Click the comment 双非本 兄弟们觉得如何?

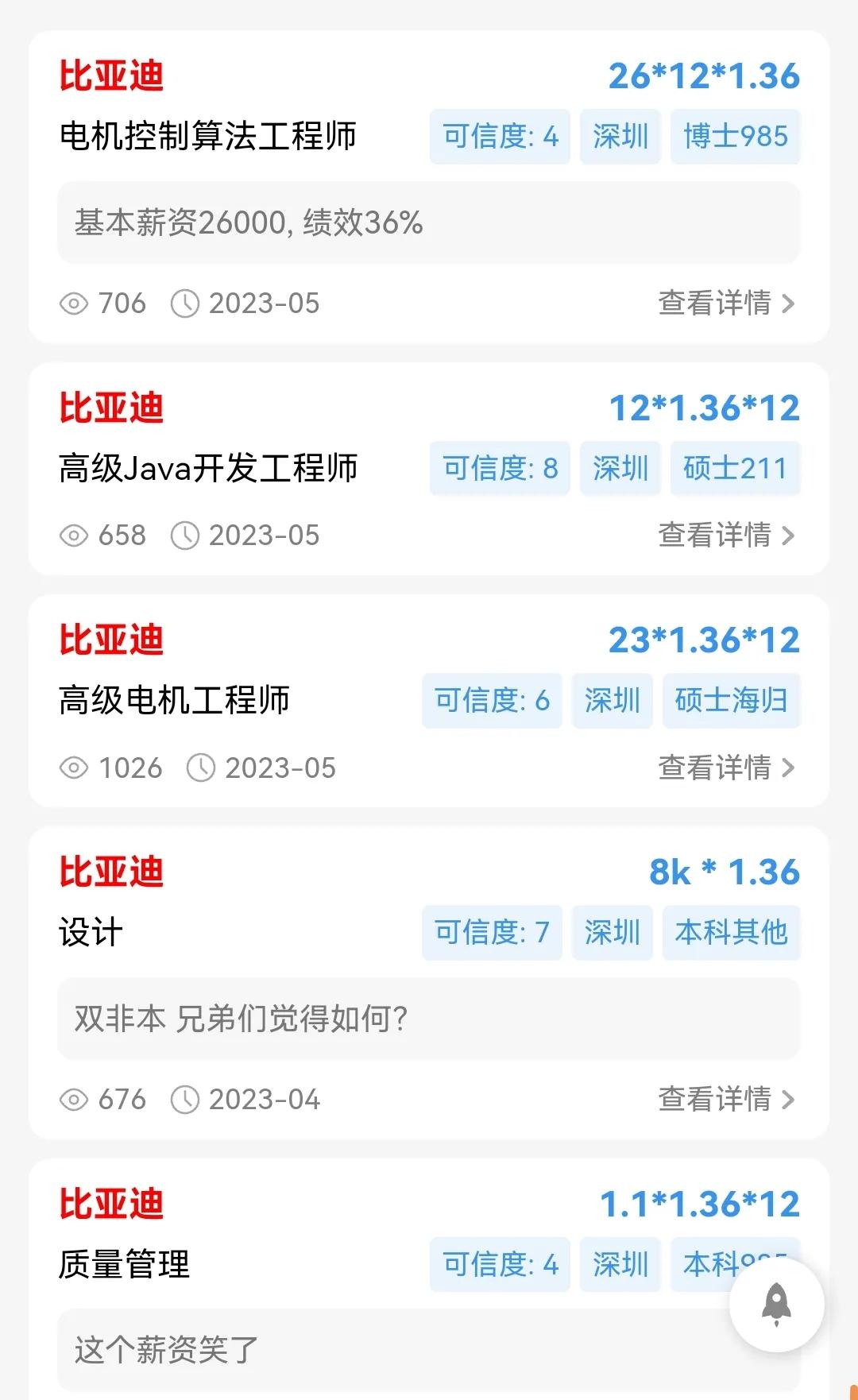pyautogui.click(x=241, y=1019)
